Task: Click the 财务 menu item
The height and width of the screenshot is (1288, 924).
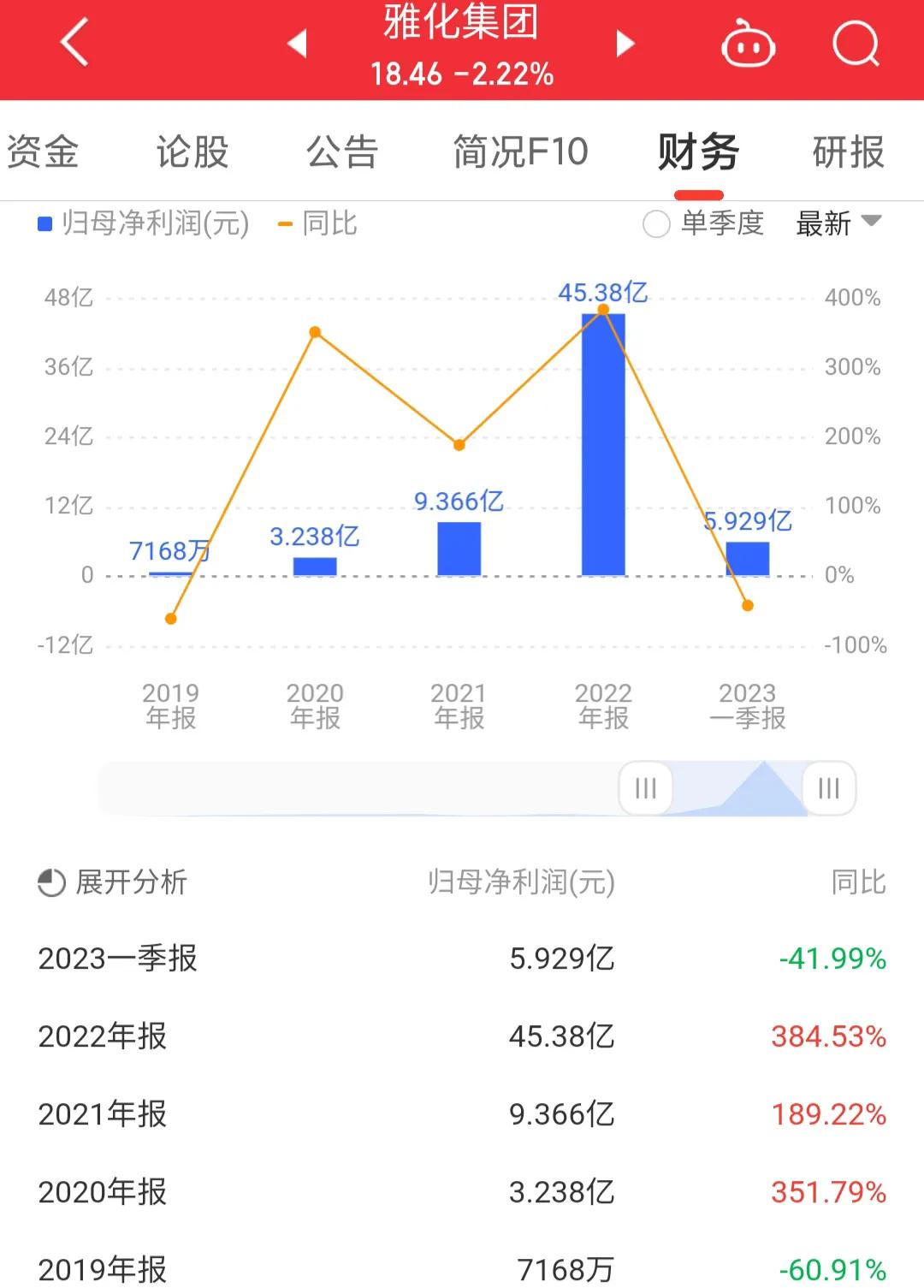Action: [696, 151]
